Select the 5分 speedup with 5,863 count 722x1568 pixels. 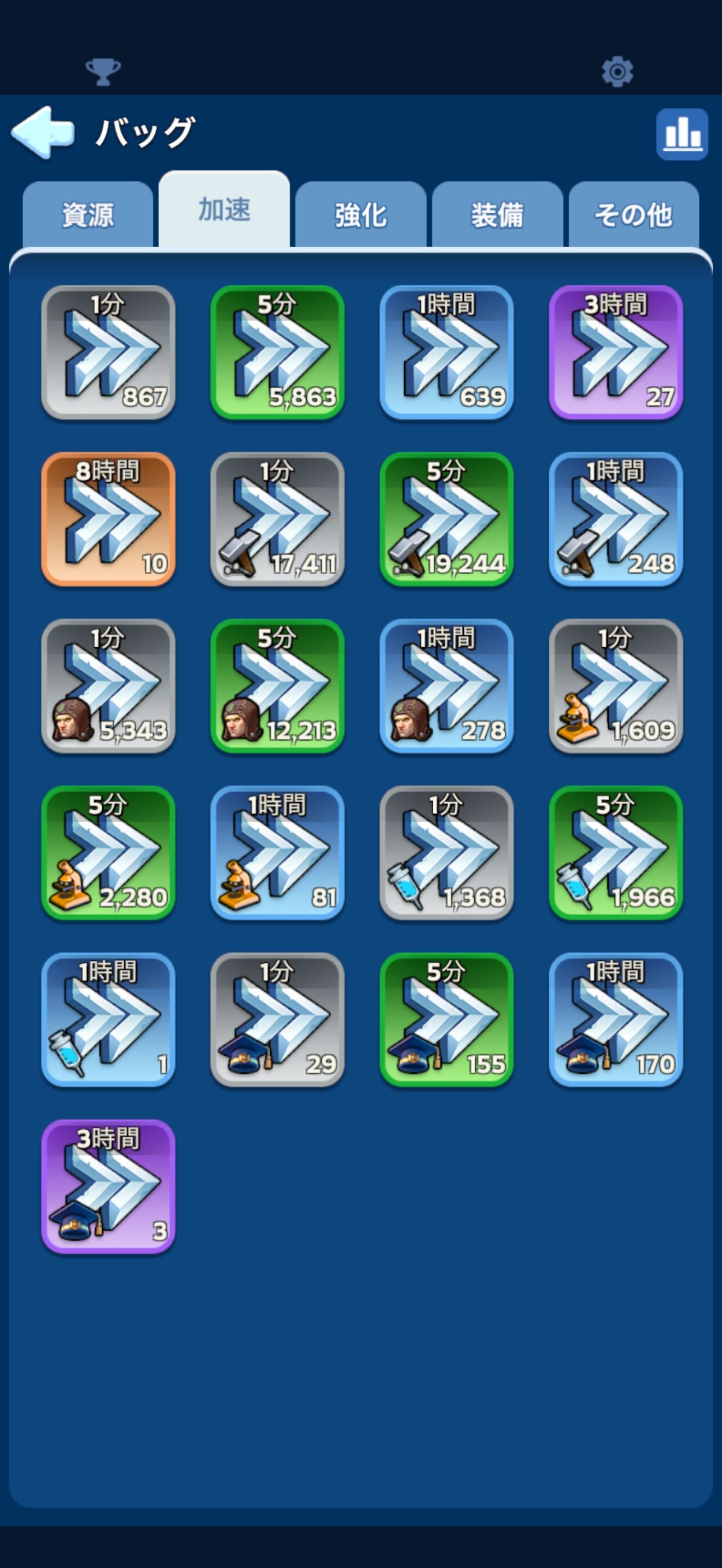[278, 353]
